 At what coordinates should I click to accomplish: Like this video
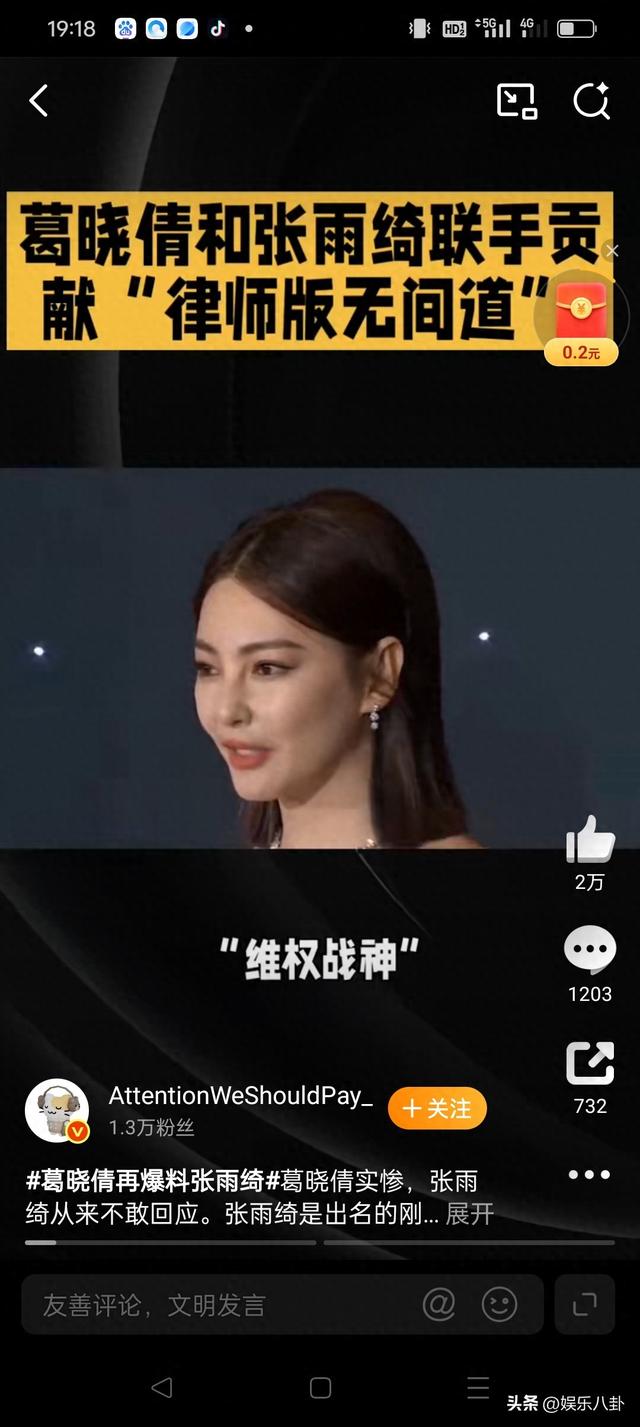coord(590,841)
